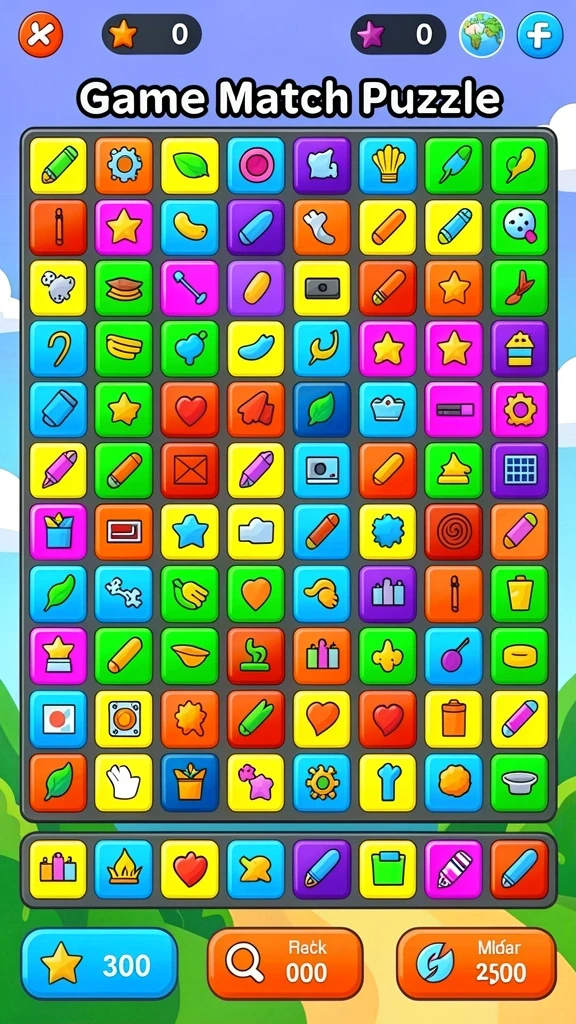Use the magnifier hint button
Screen dimensions: 576x1024
coord(285,963)
